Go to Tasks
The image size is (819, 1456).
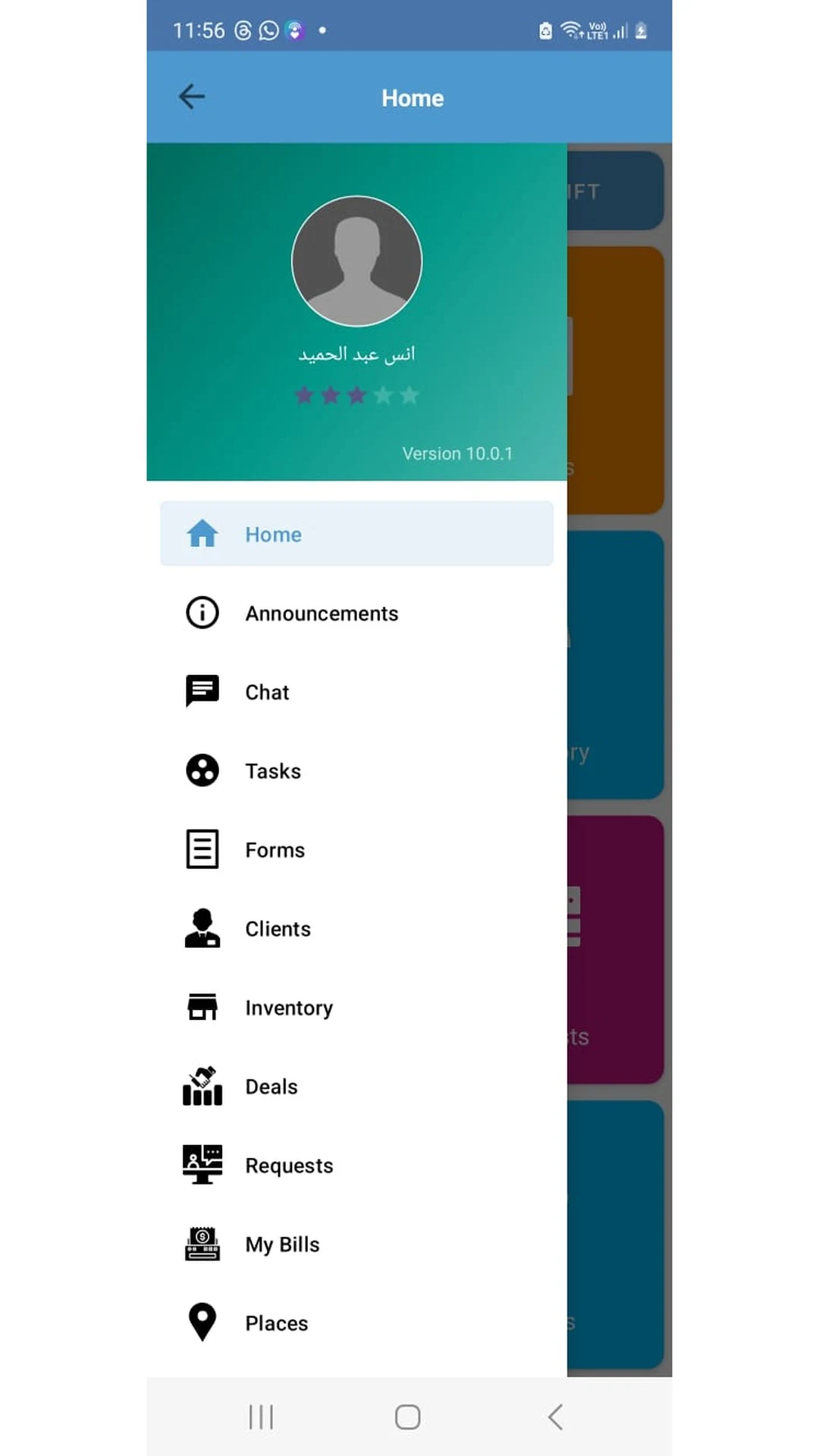tap(356, 770)
